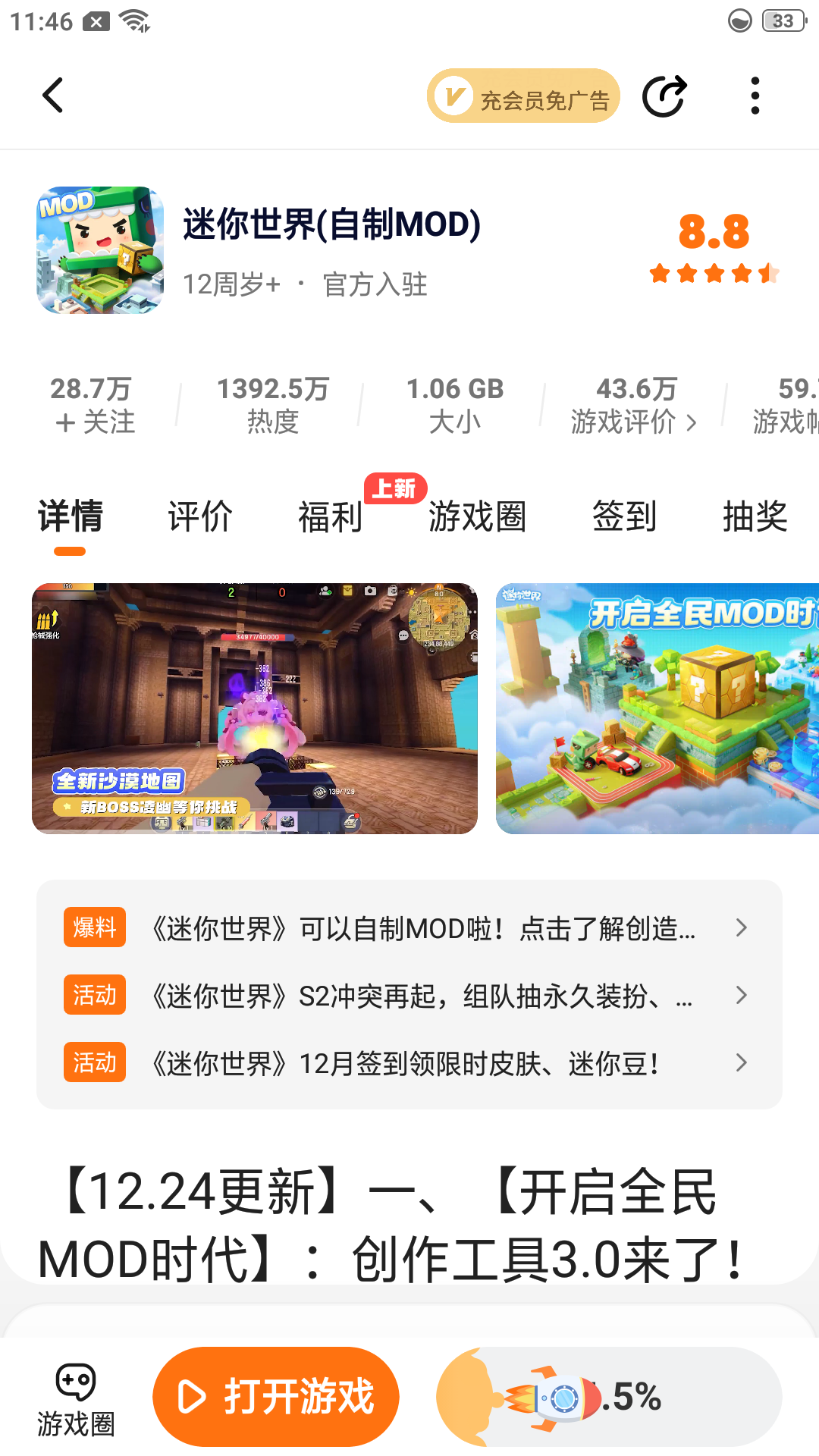
Task: Tap 充会员免广告 membership button
Action: 523,96
